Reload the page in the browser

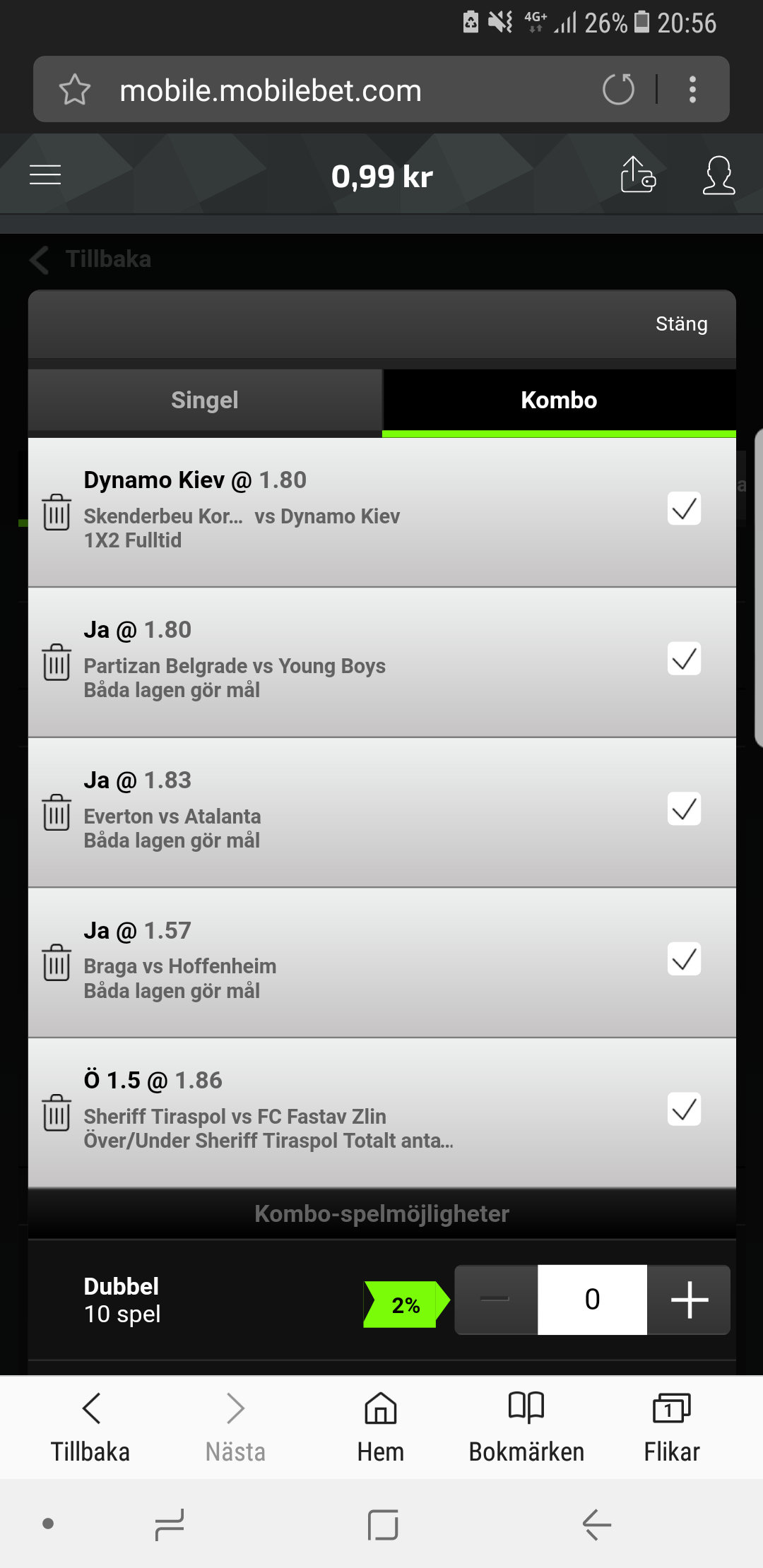pos(618,90)
